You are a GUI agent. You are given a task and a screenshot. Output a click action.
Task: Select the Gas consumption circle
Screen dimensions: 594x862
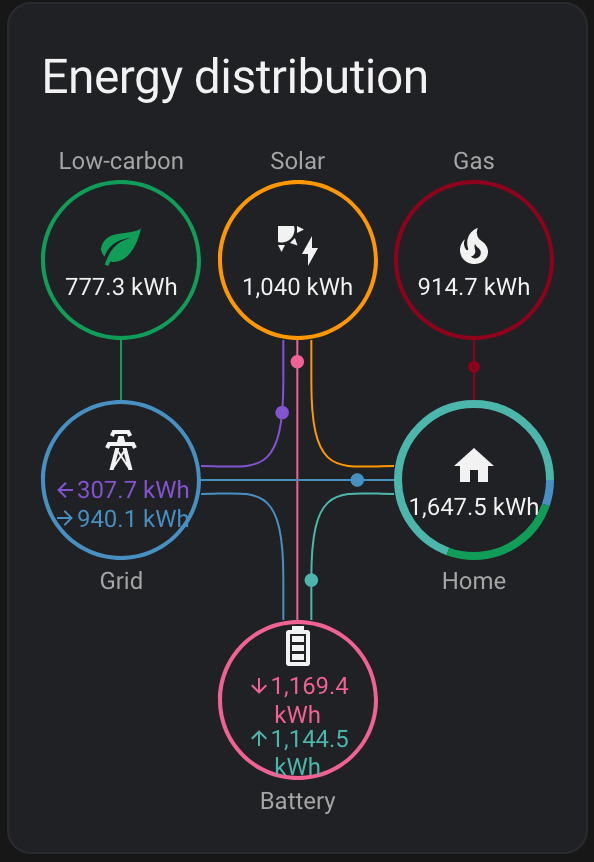[x=474, y=260]
